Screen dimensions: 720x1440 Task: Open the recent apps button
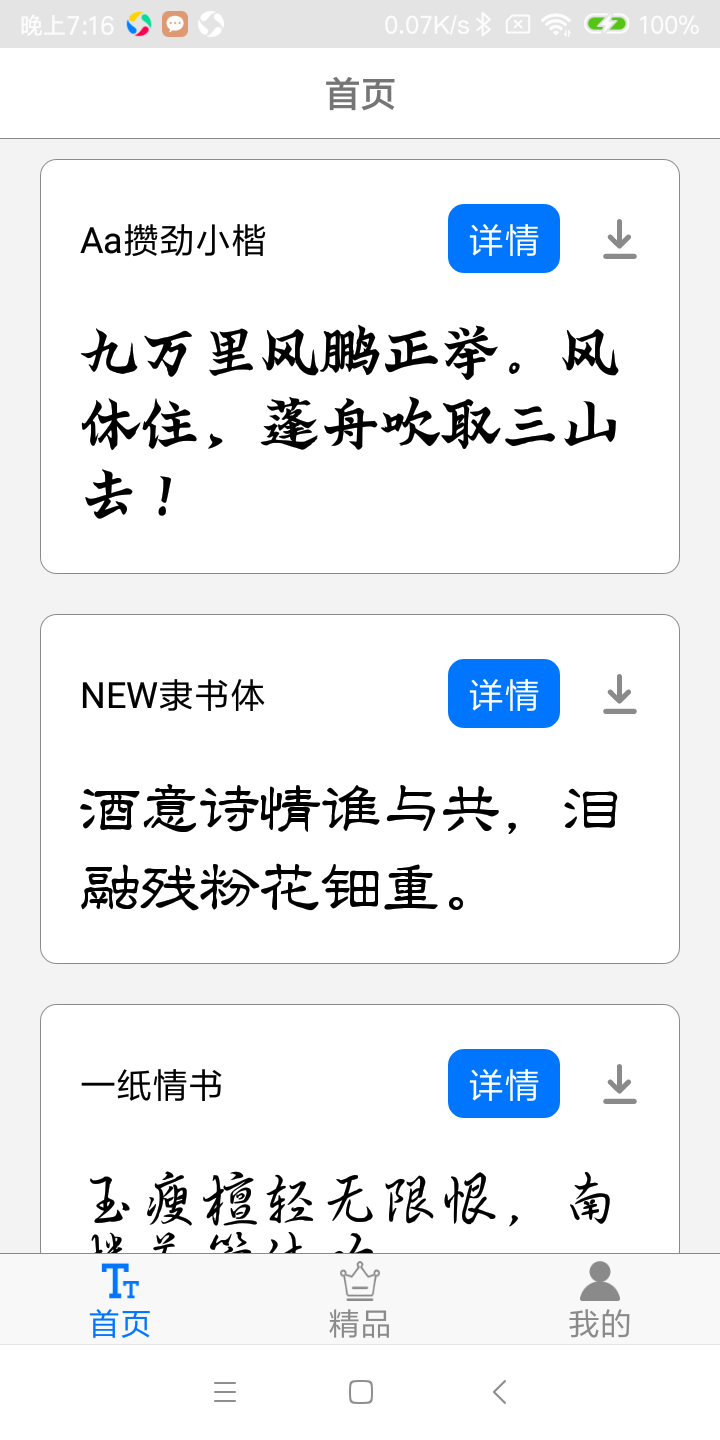pos(225,1391)
